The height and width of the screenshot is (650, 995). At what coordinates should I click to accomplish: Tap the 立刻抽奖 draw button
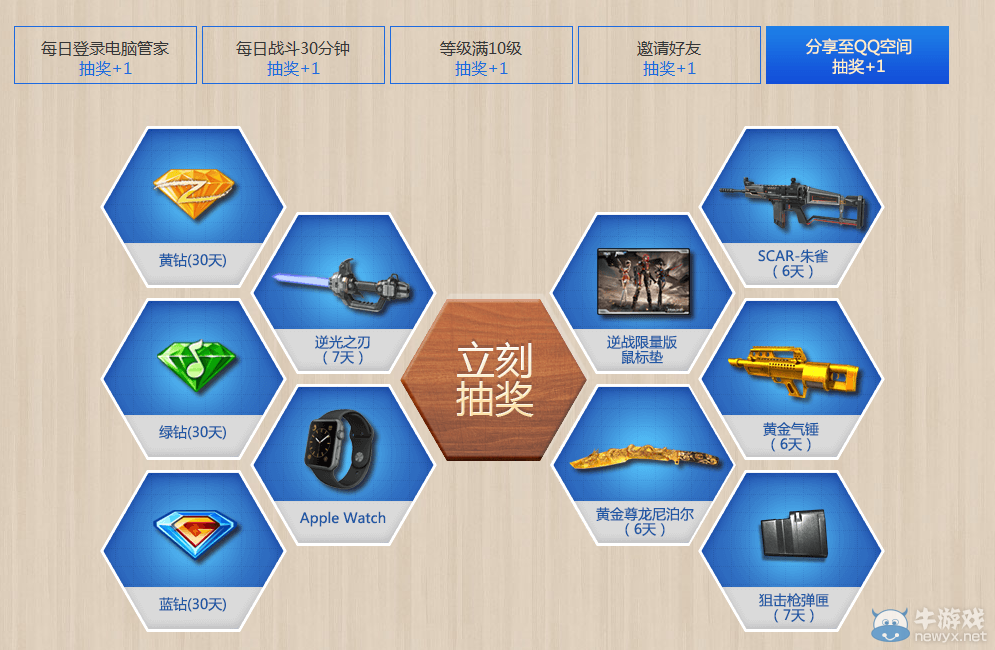coord(494,380)
